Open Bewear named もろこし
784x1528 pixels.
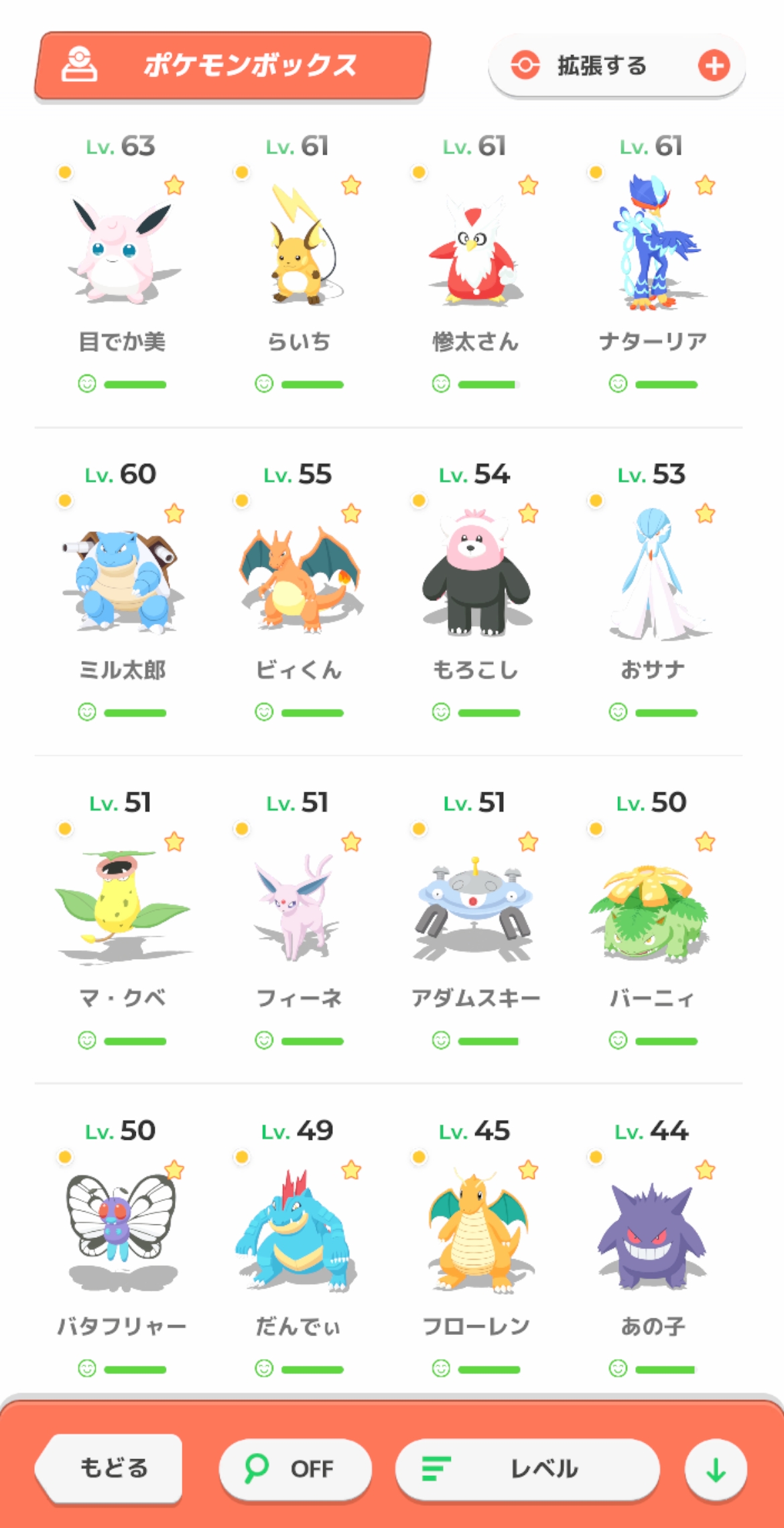pyautogui.click(x=475, y=576)
